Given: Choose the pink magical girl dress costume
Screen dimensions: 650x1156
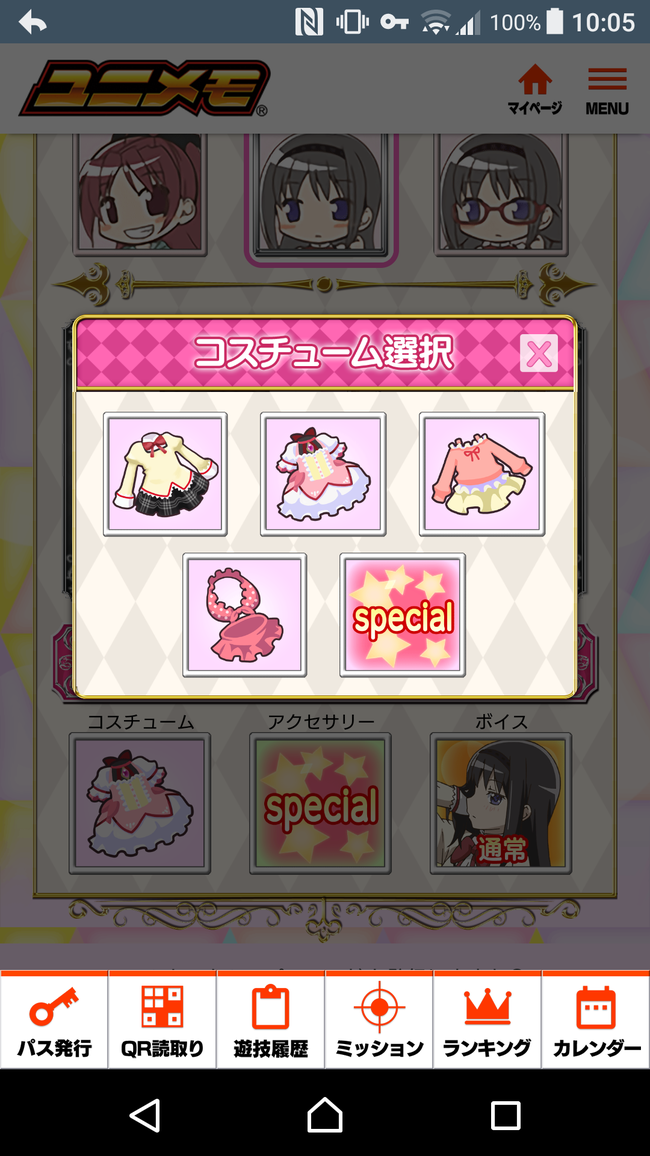Looking at the screenshot, I should 323,474.
